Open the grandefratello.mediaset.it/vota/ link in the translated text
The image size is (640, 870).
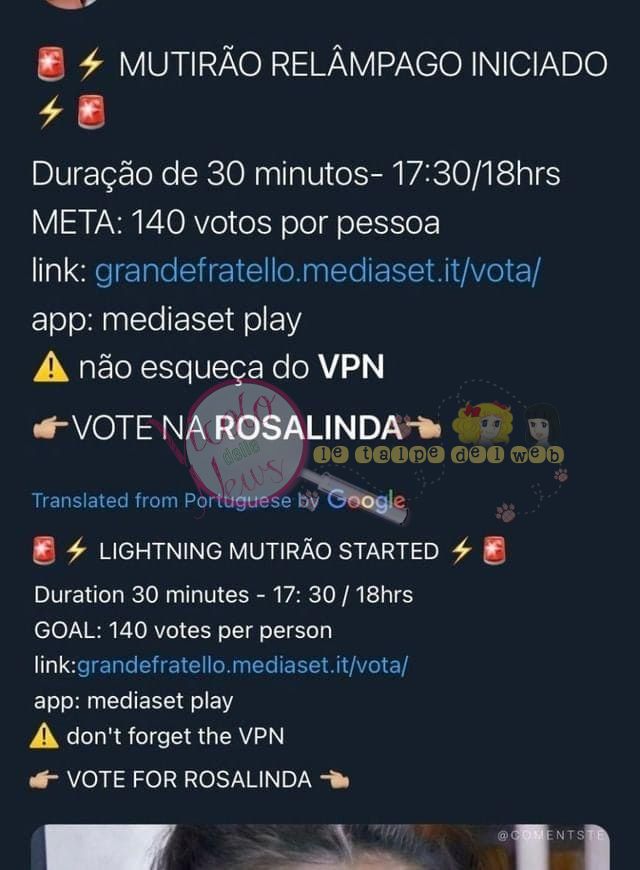pos(243,665)
